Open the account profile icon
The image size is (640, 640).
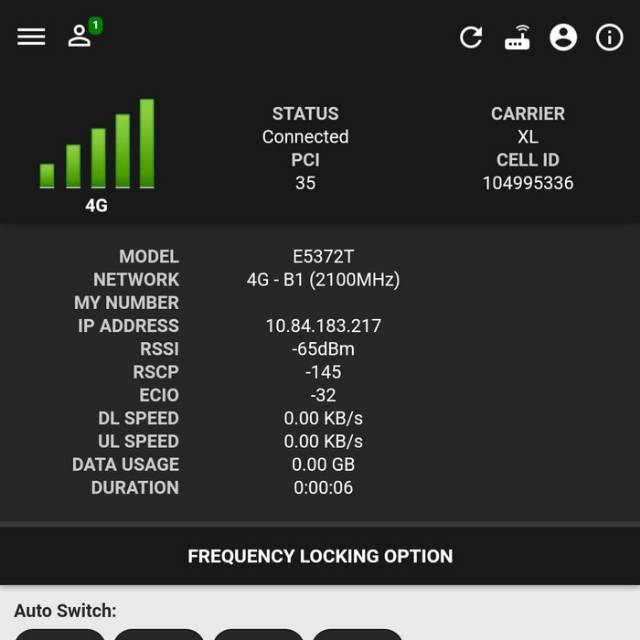click(x=564, y=38)
